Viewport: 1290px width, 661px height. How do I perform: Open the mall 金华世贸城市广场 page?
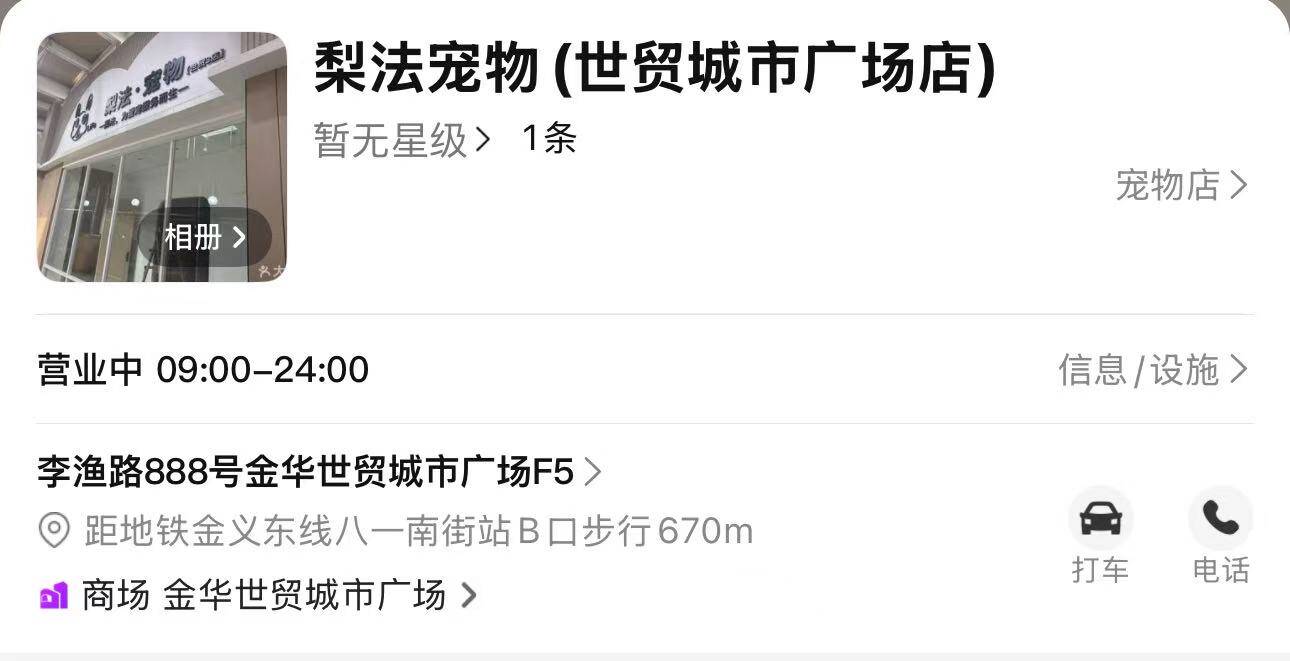(x=278, y=596)
